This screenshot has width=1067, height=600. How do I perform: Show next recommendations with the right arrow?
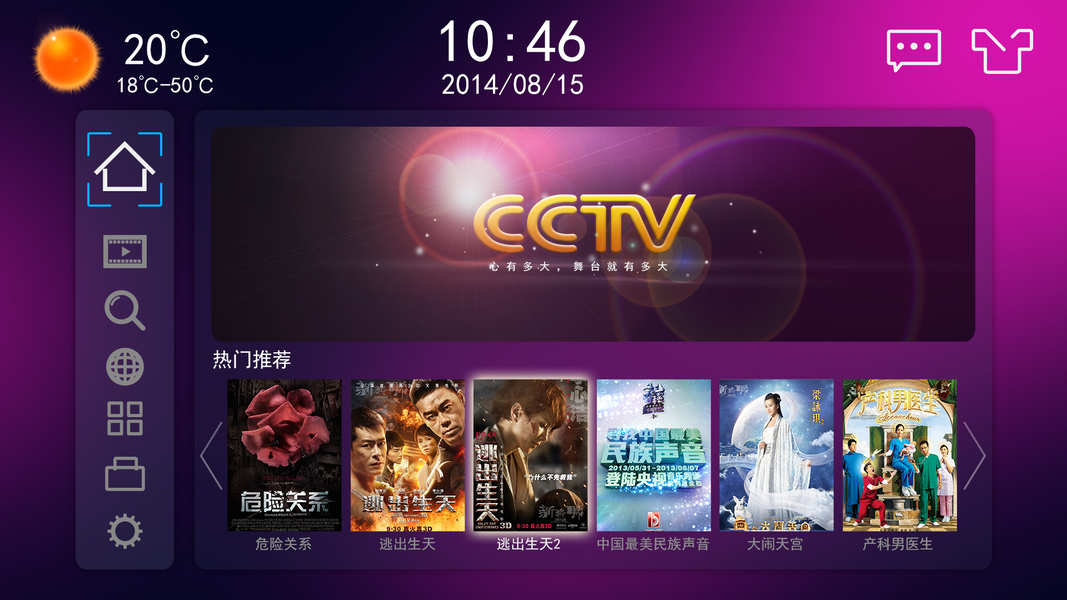974,456
